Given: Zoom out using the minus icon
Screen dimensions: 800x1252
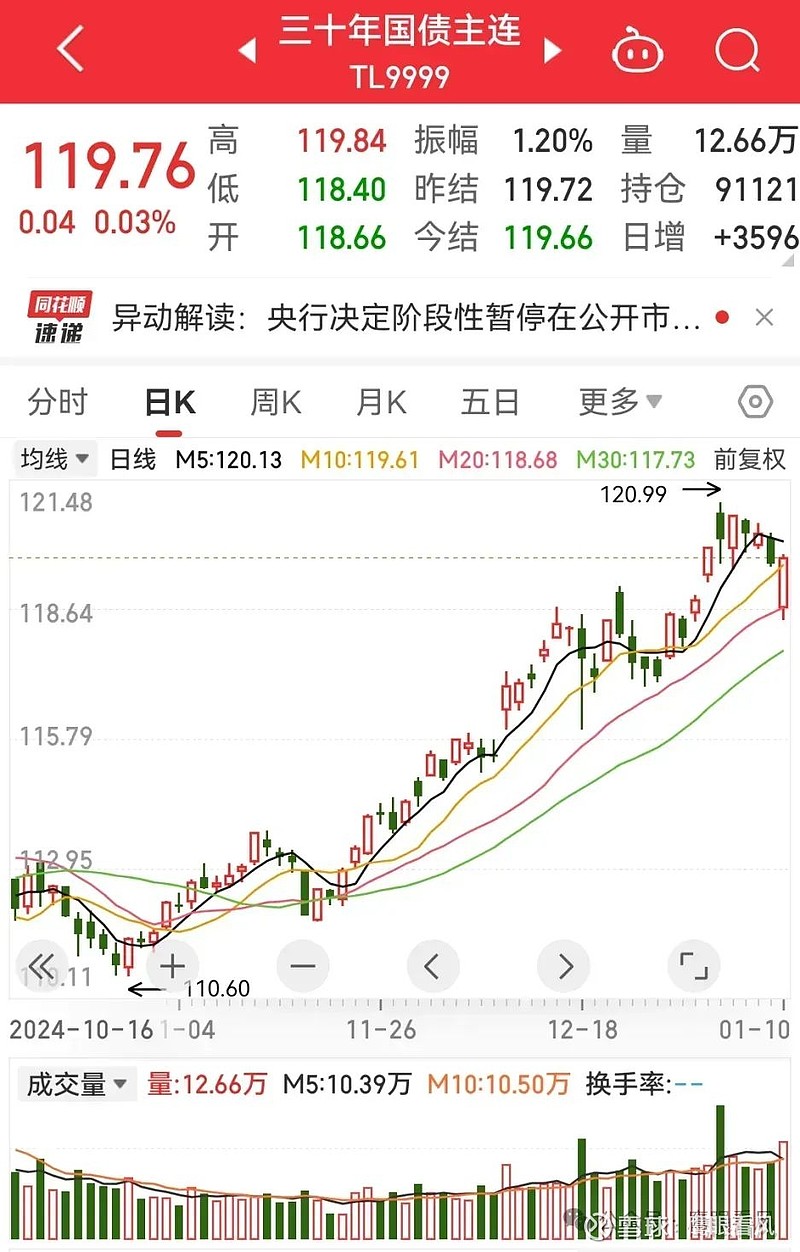Looking at the screenshot, I should pyautogui.click(x=303, y=966).
